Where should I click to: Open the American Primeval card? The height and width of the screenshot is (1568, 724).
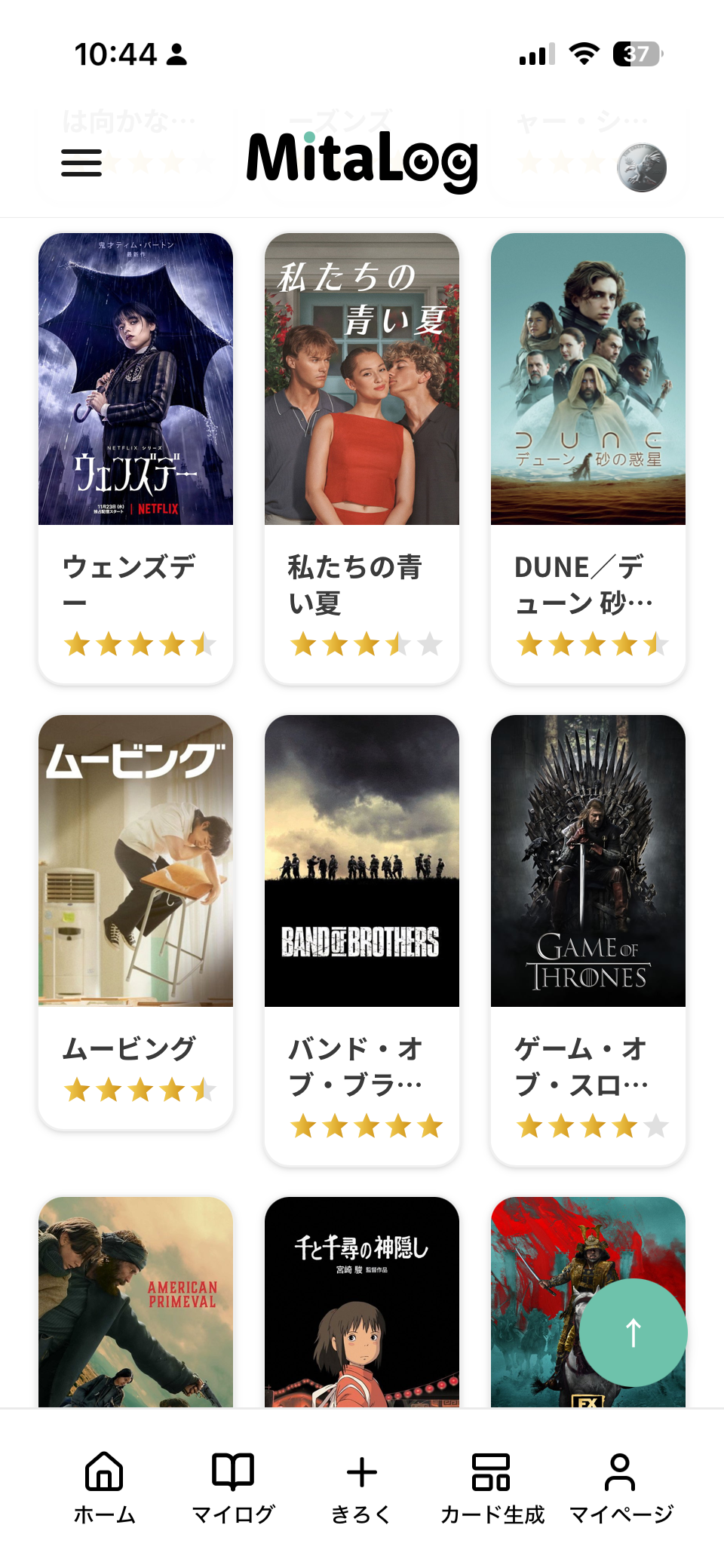[x=136, y=1302]
